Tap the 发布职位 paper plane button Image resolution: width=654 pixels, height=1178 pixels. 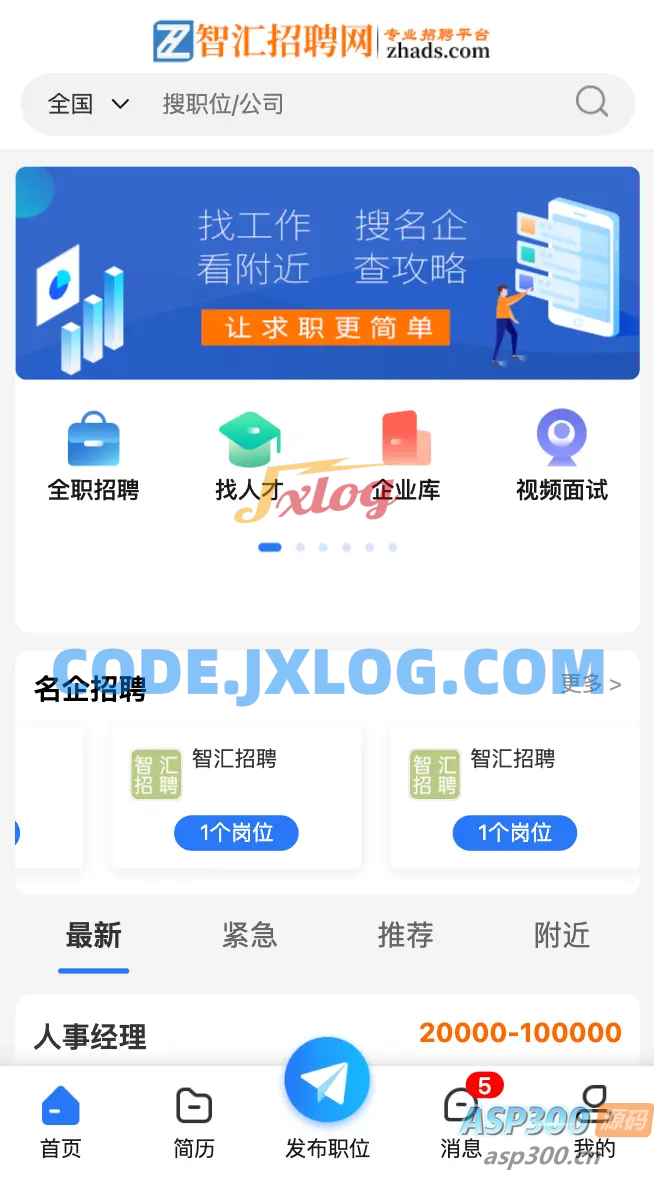[327, 1083]
